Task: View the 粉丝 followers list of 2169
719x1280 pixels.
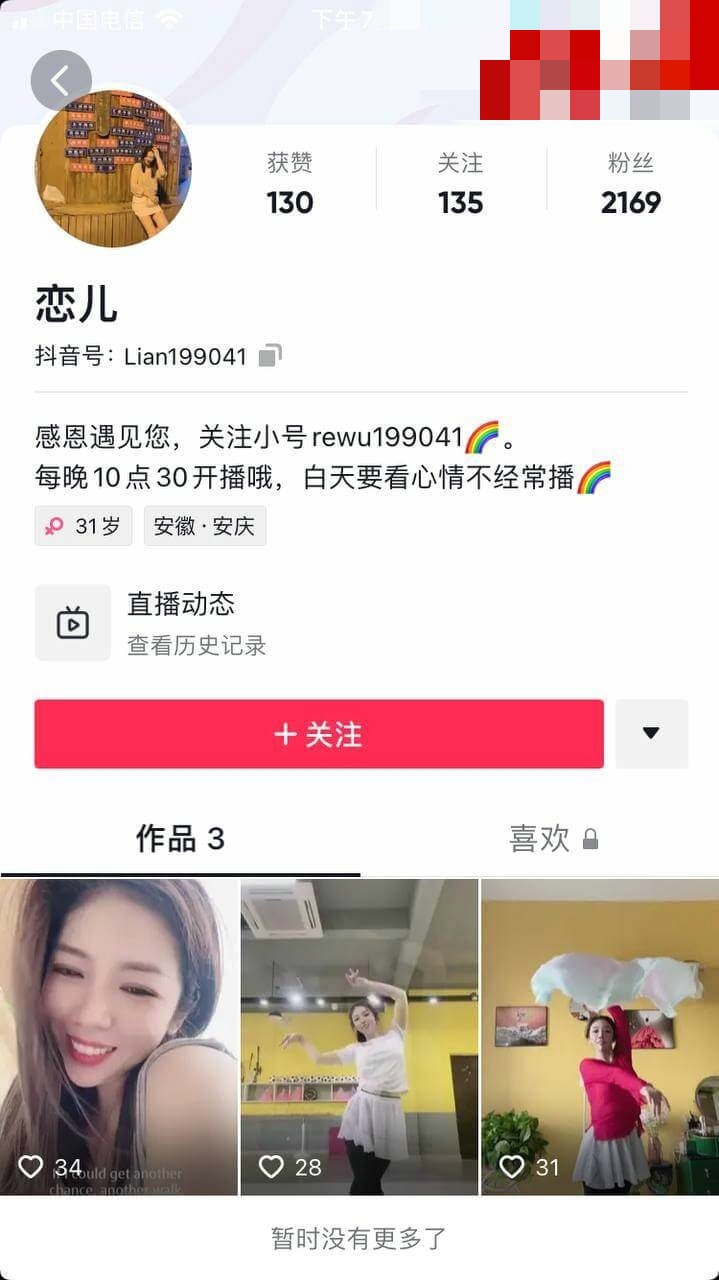Action: point(630,184)
